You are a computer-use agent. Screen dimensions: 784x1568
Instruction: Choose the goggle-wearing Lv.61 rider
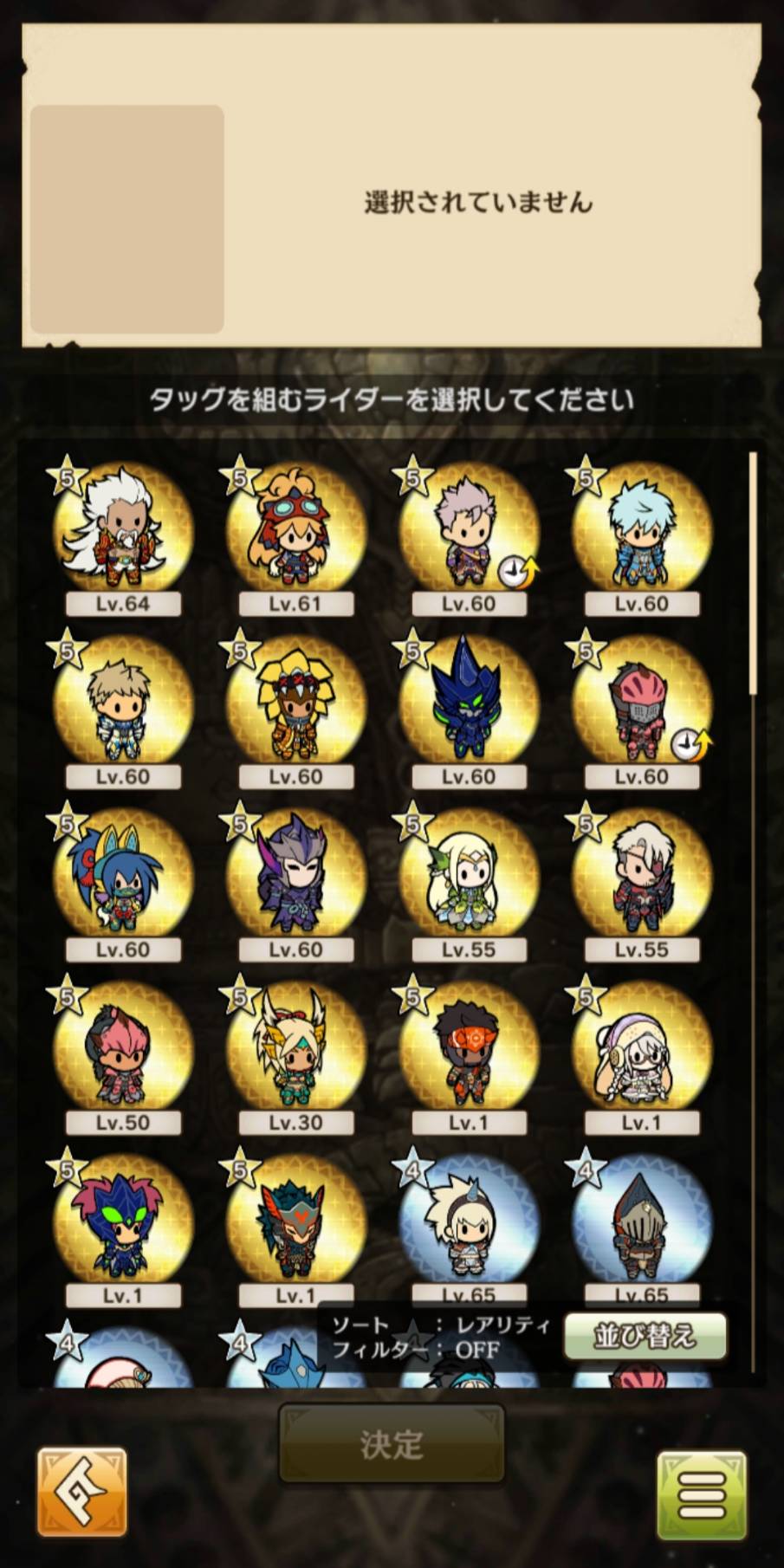coord(295,530)
